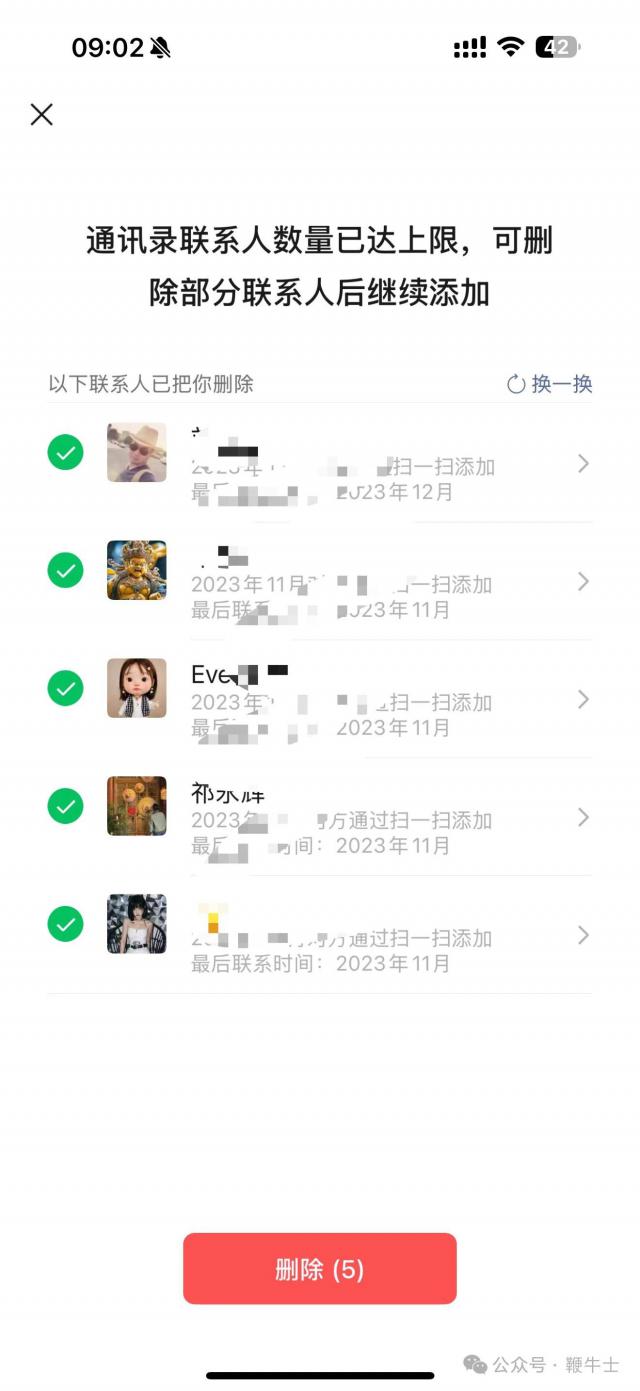View details of the black-haired woman avatar contact
640x1391 pixels.
coord(584,936)
